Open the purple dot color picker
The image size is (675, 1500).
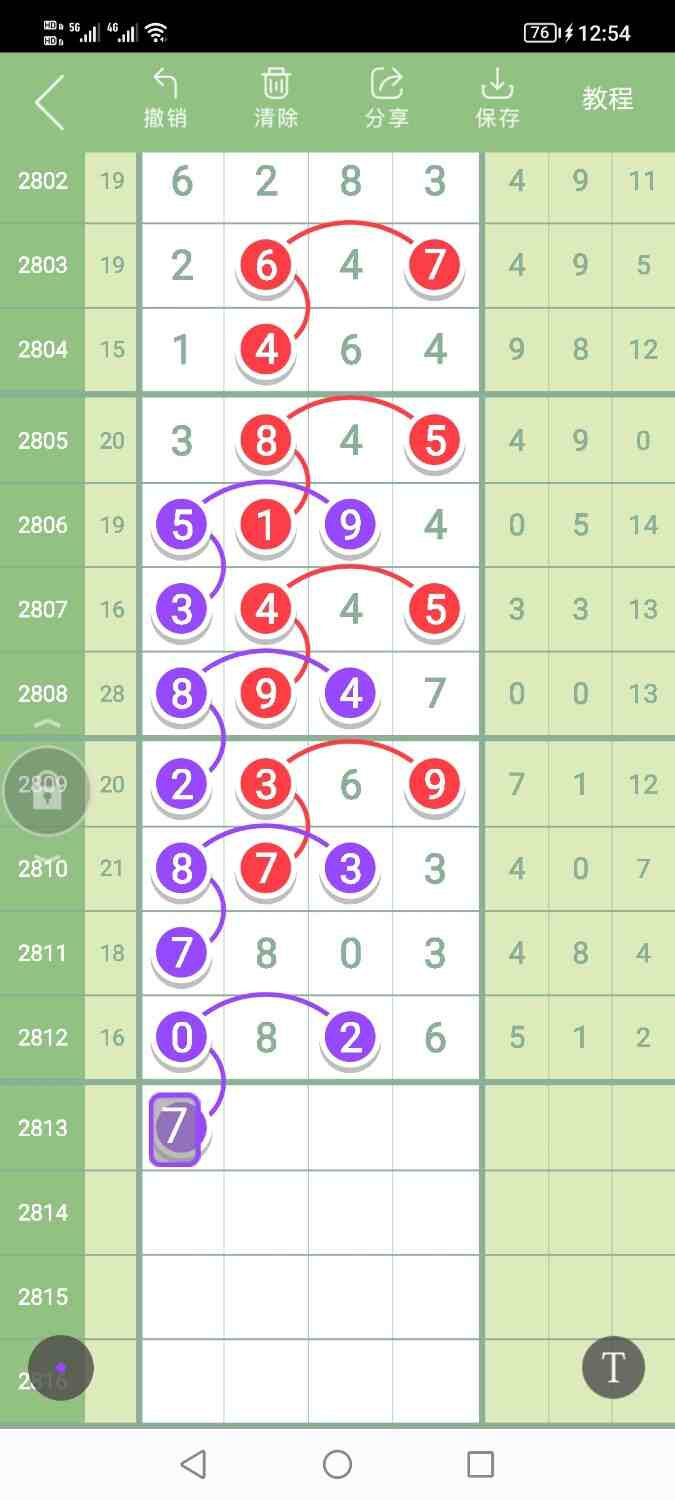[61, 1367]
